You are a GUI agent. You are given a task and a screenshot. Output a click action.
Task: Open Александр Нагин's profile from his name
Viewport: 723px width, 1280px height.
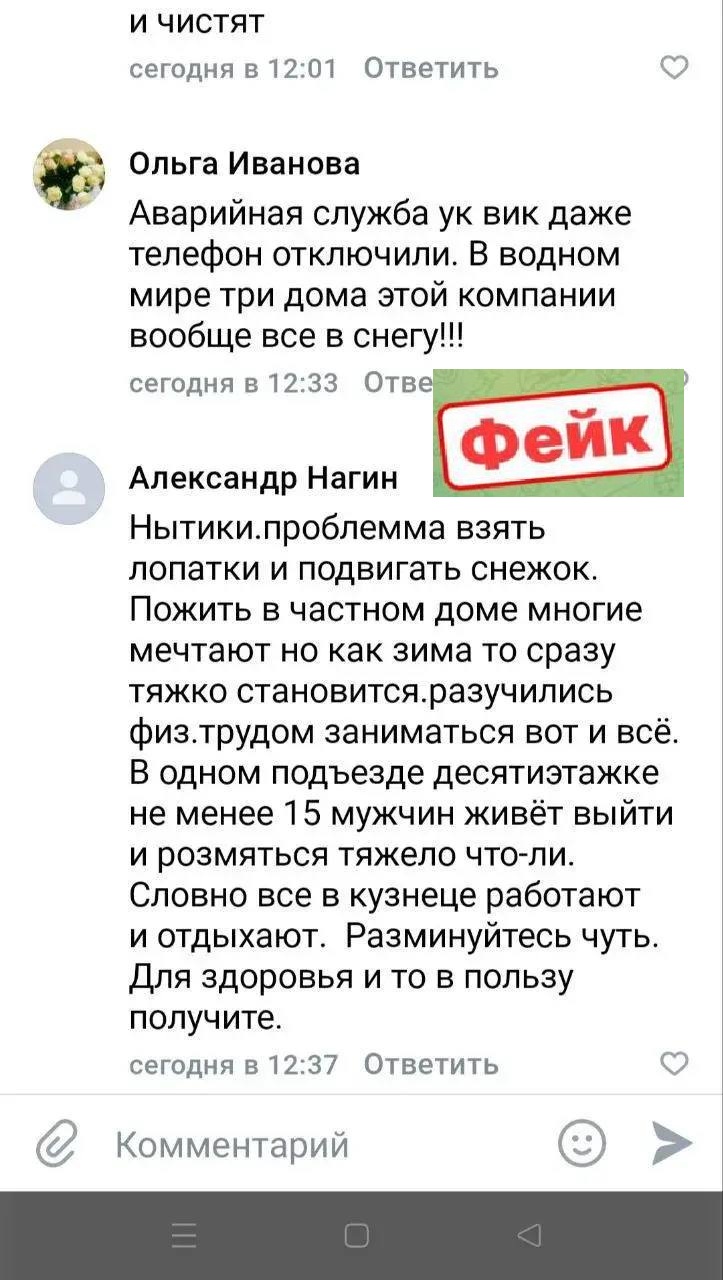(x=264, y=479)
